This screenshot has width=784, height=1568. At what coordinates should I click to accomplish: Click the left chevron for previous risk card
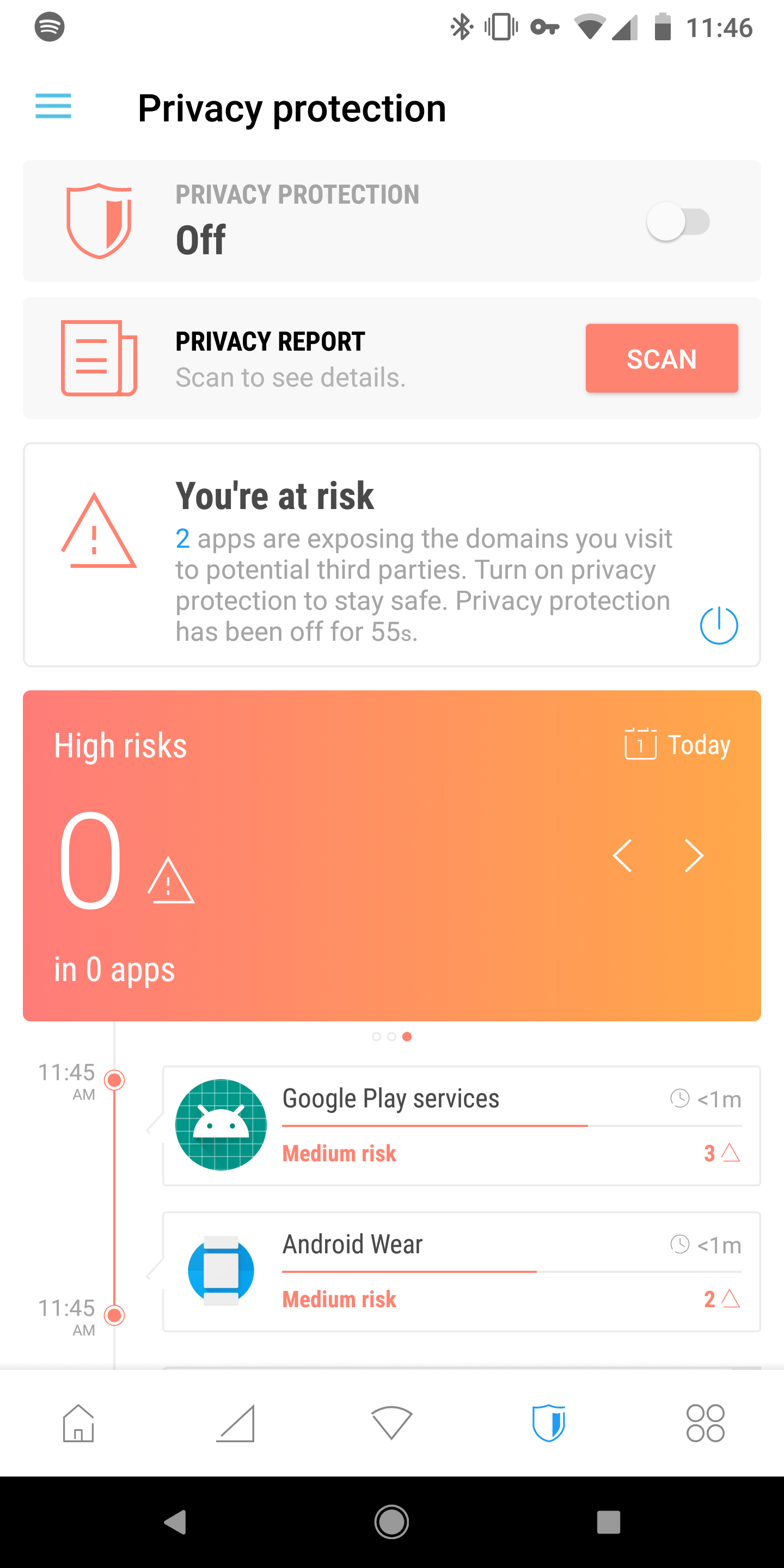tap(622, 855)
